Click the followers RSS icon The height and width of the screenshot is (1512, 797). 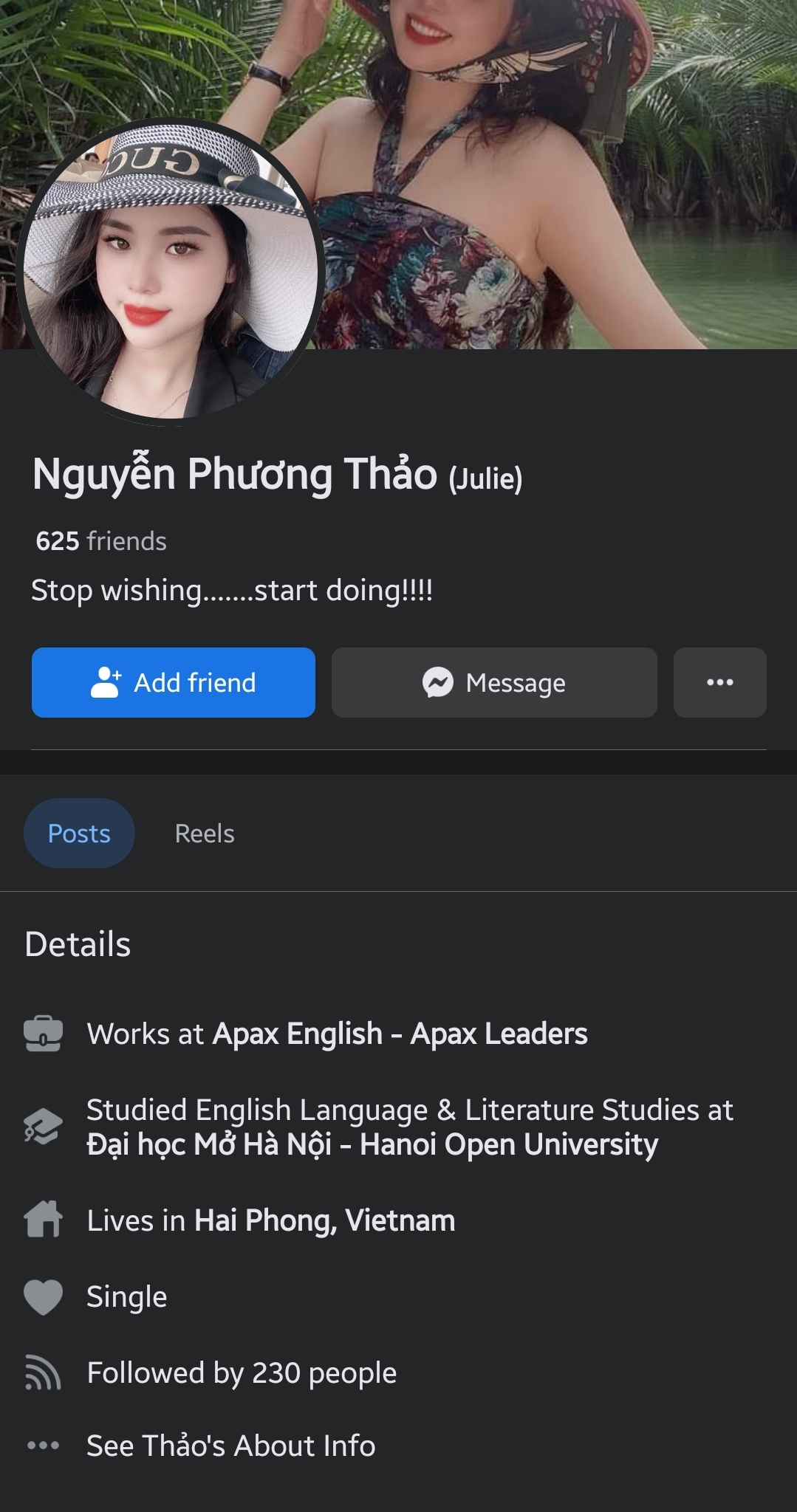(x=44, y=1372)
